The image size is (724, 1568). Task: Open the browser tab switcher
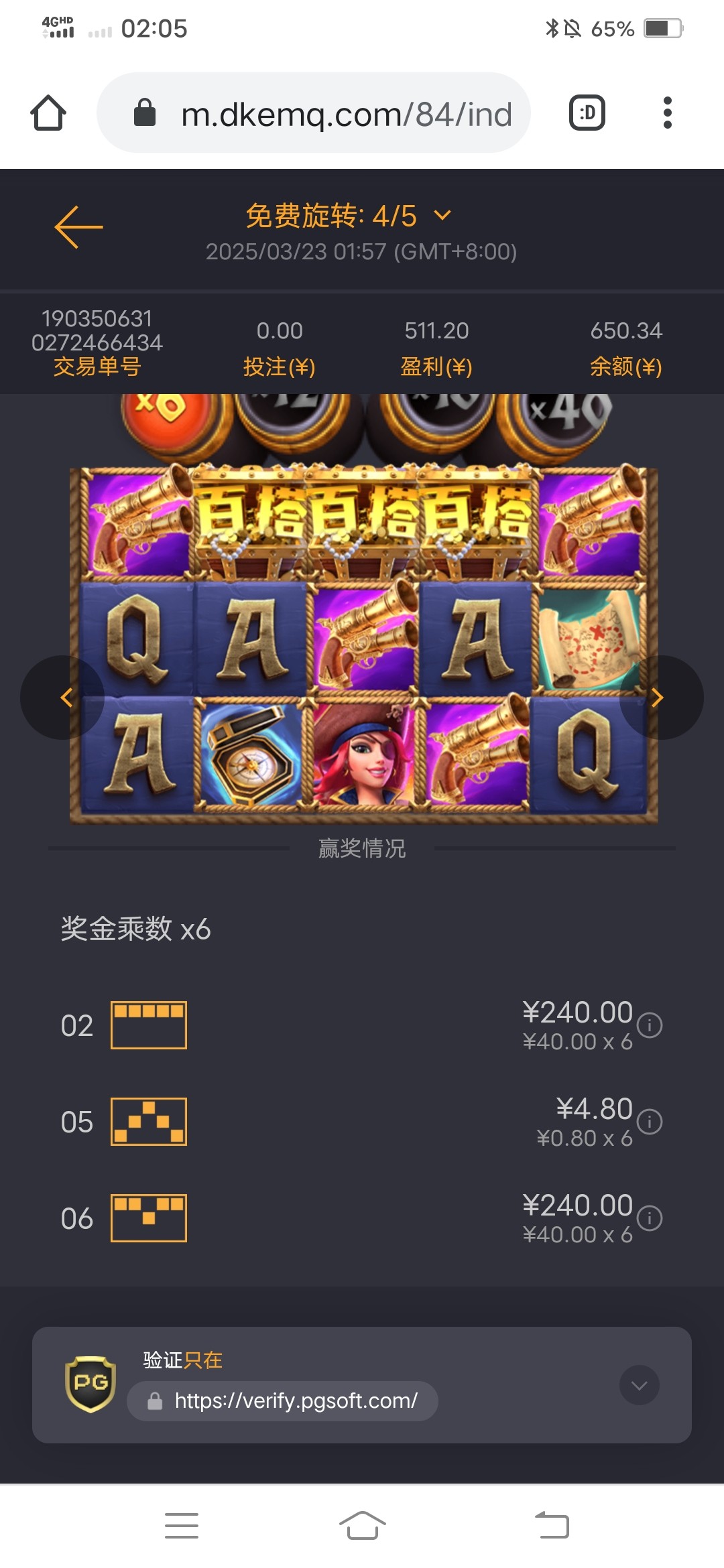click(587, 113)
